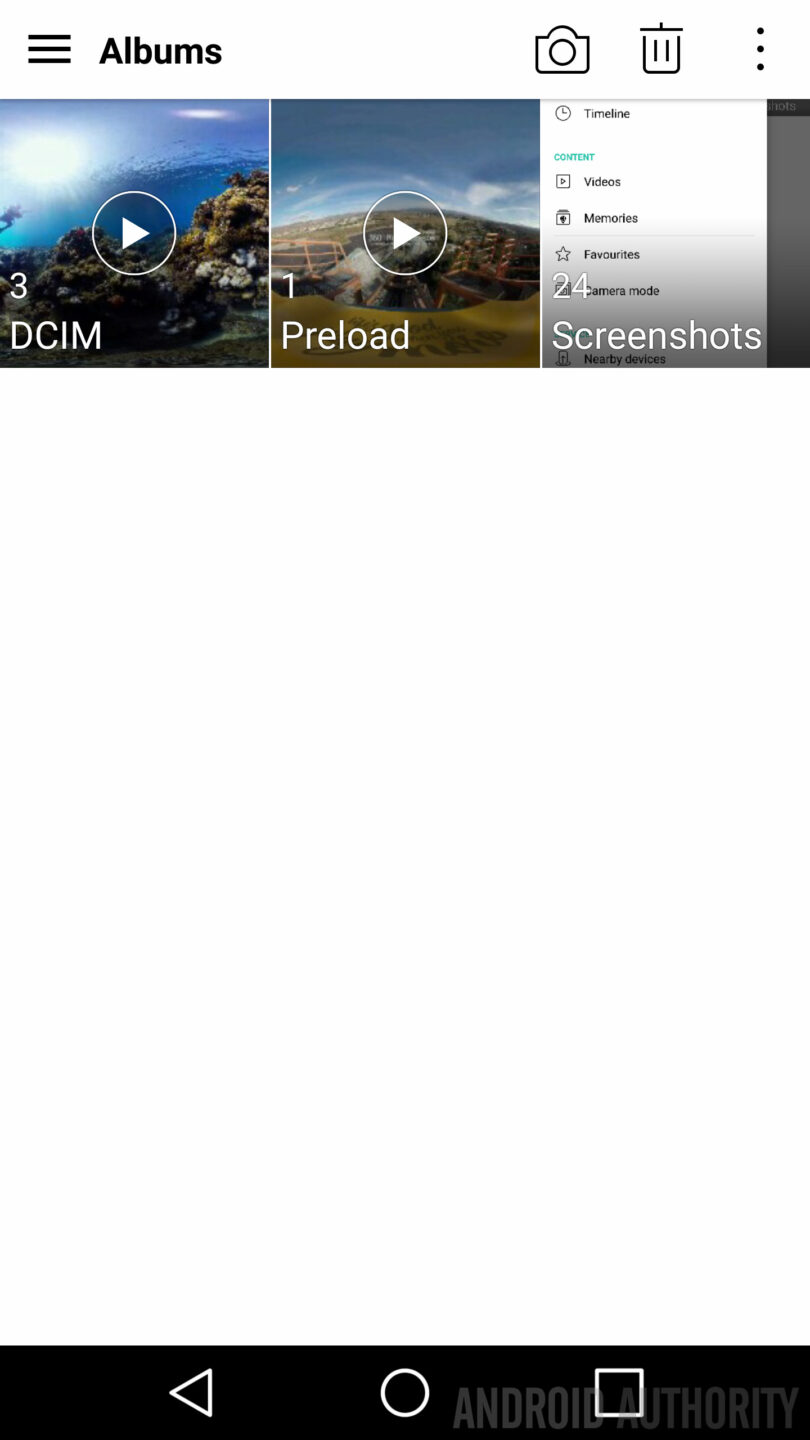
Task: Show recent apps
Action: pyautogui.click(x=619, y=1392)
